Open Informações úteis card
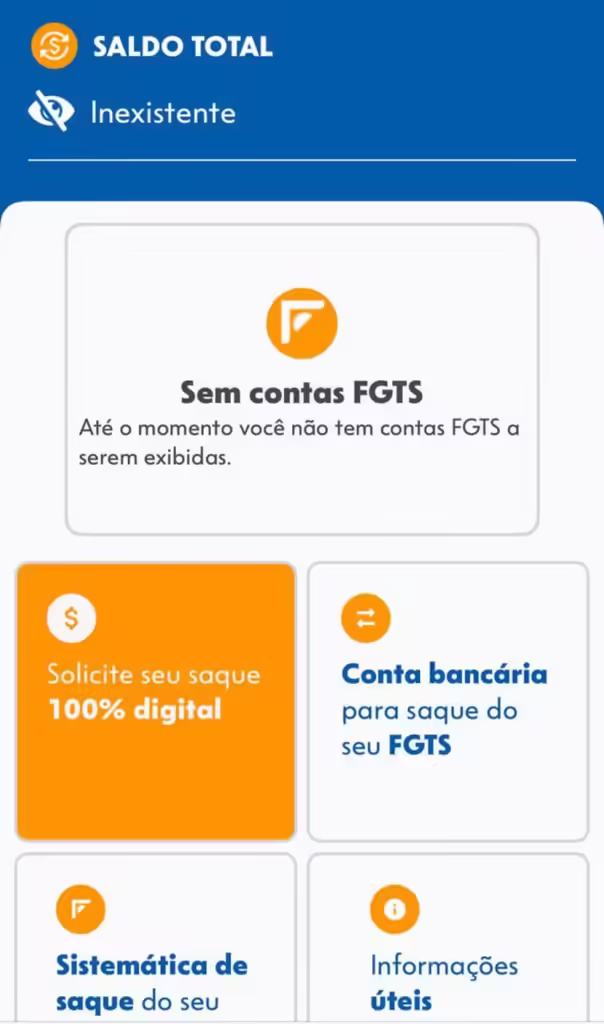Image resolution: width=604 pixels, height=1024 pixels. point(447,940)
